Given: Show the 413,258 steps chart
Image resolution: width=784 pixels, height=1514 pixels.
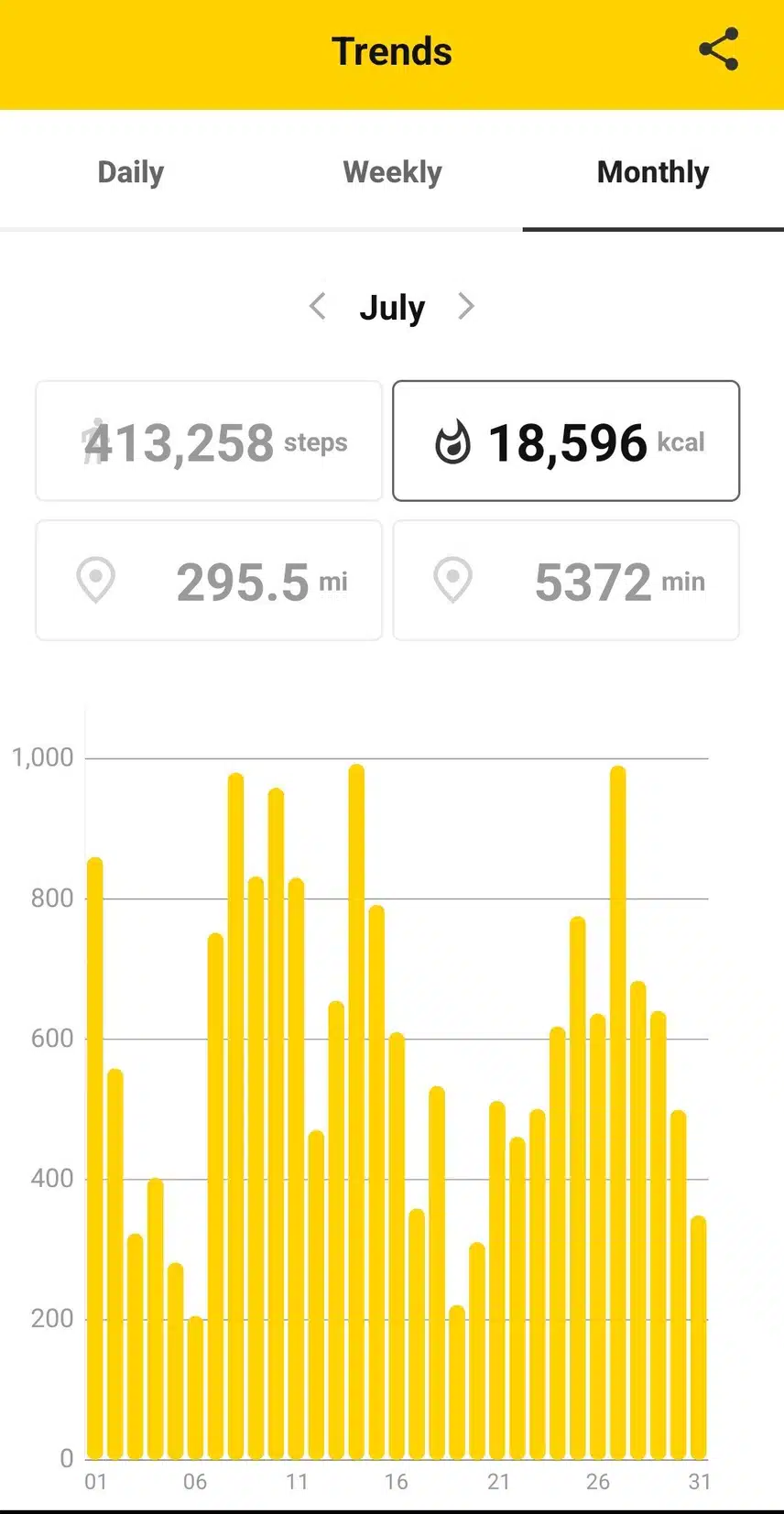Looking at the screenshot, I should [x=209, y=441].
